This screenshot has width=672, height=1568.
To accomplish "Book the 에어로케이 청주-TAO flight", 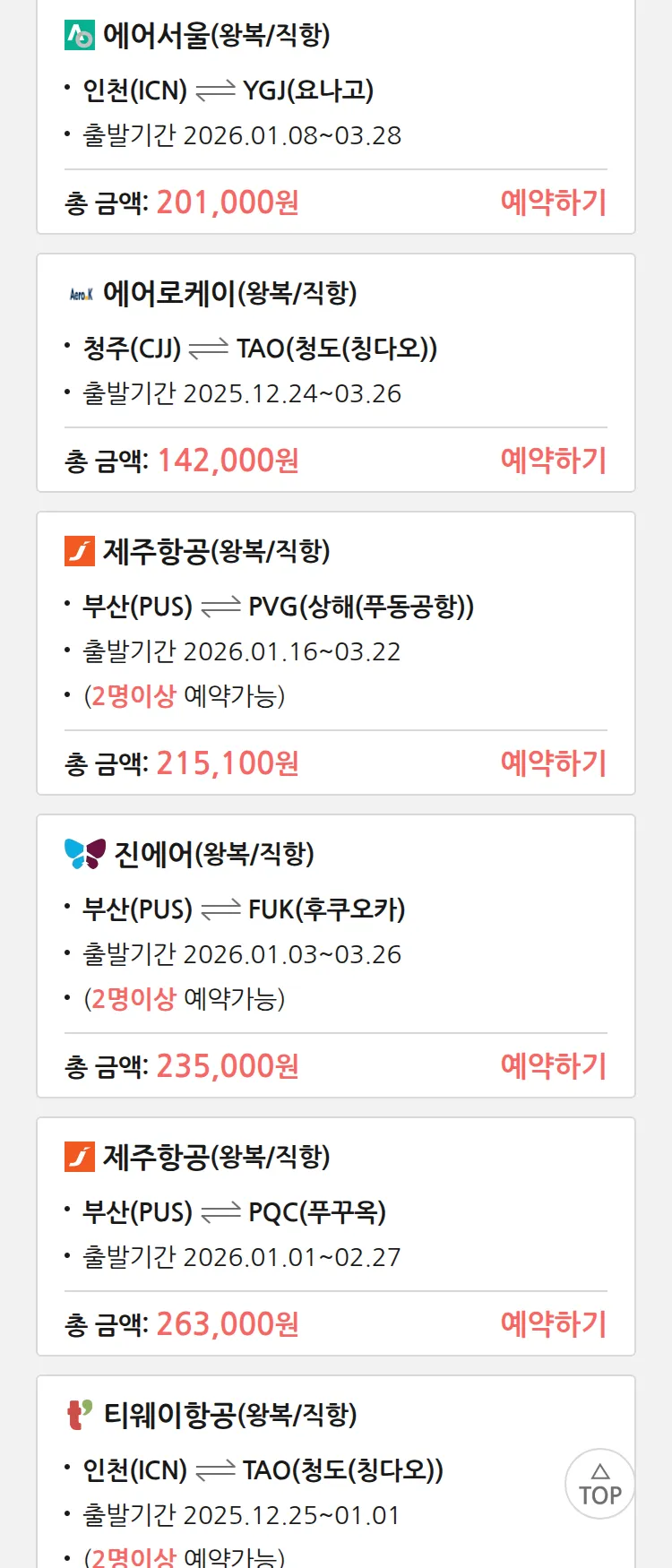I will [x=553, y=461].
